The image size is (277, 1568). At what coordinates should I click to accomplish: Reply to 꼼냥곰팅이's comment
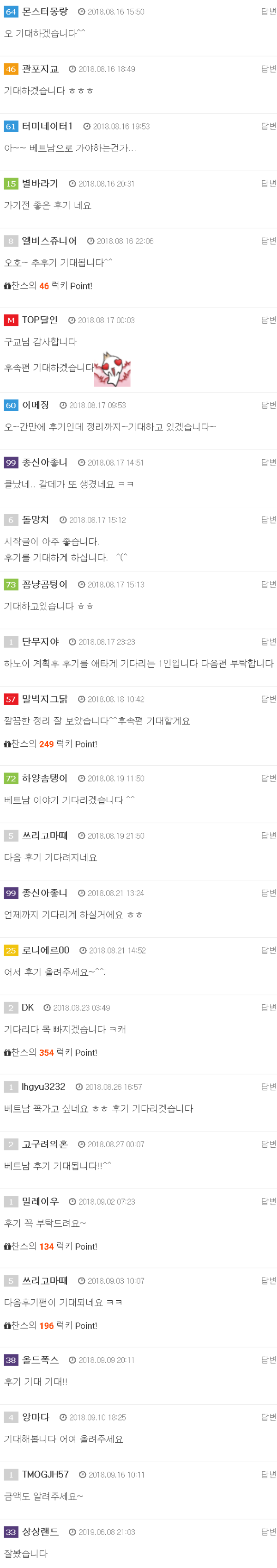(x=268, y=584)
